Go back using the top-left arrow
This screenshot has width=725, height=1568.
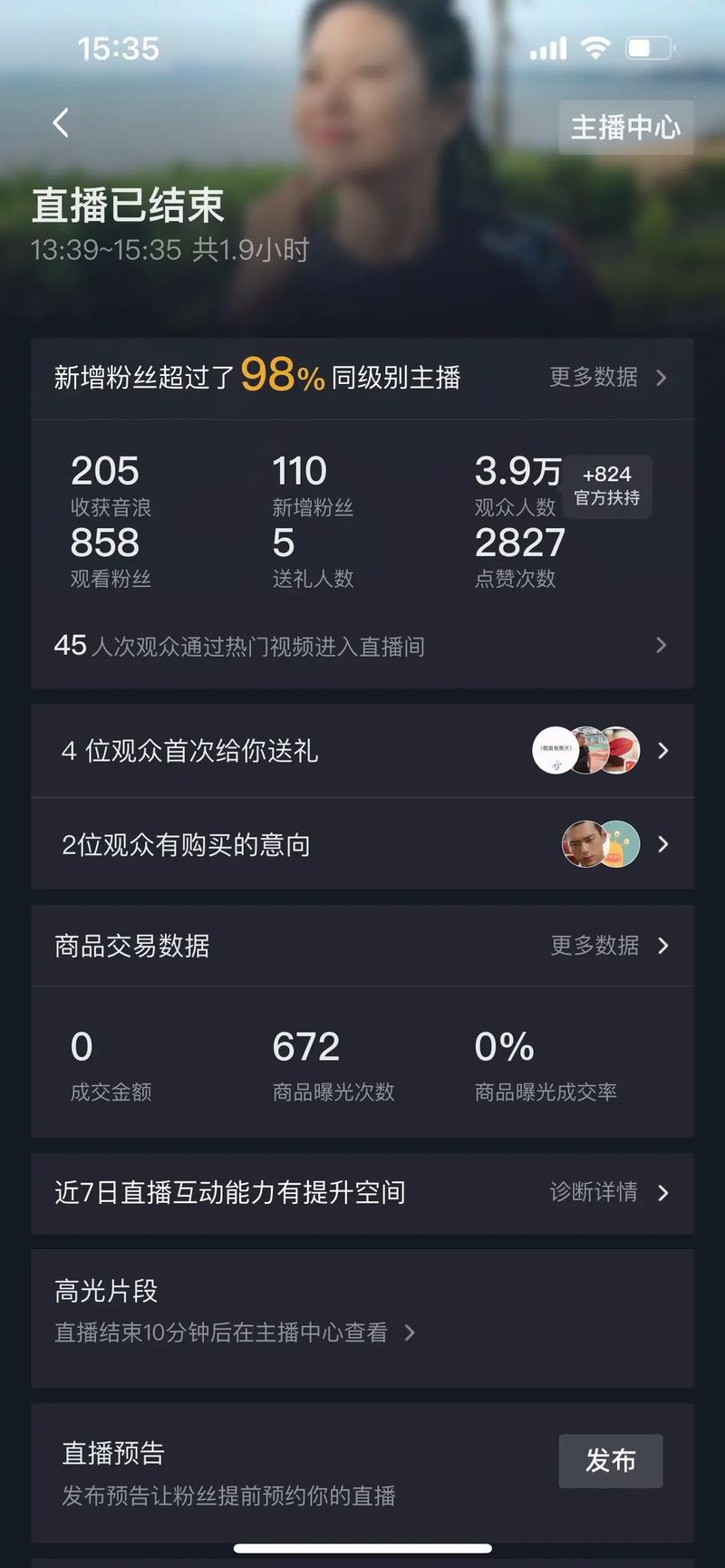(61, 123)
